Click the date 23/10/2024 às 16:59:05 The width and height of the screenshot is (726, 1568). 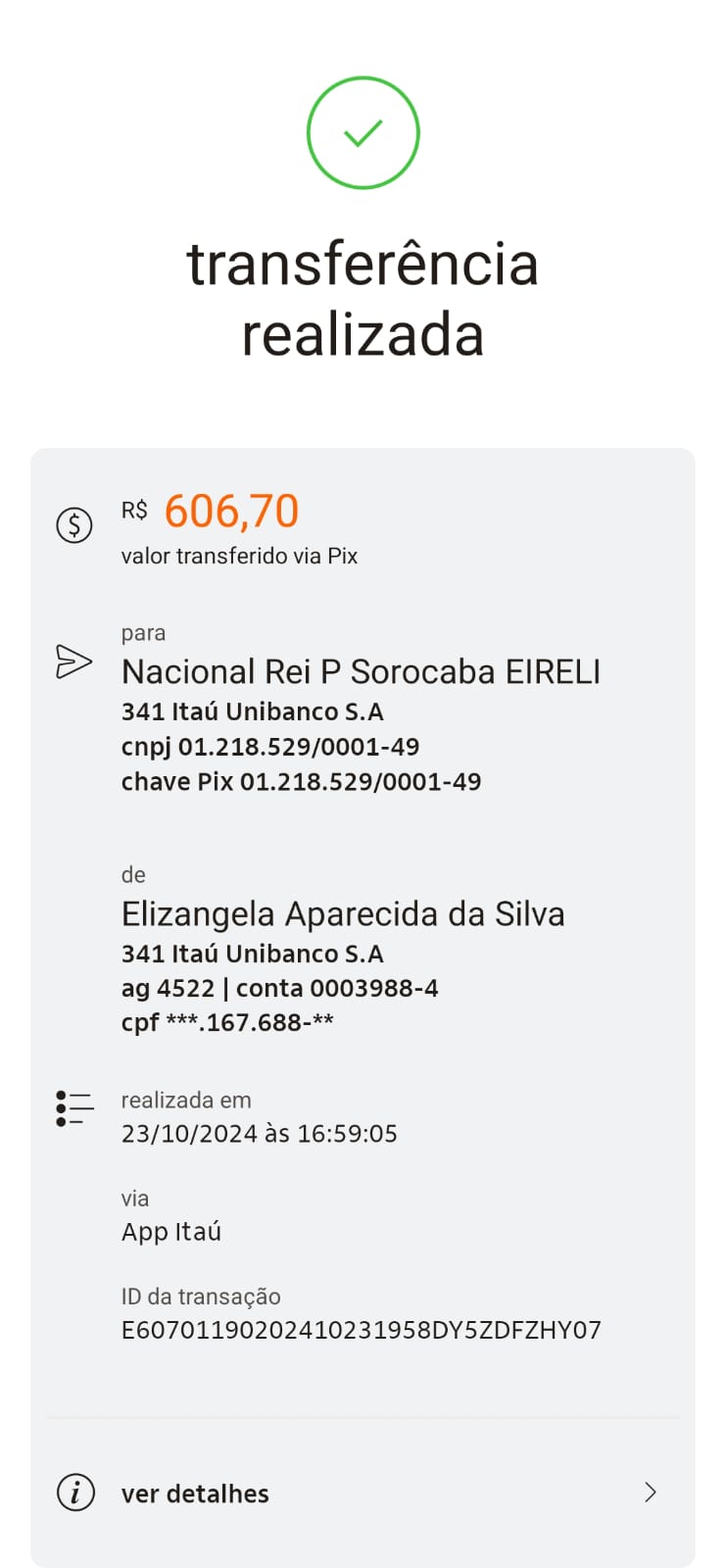(260, 1133)
